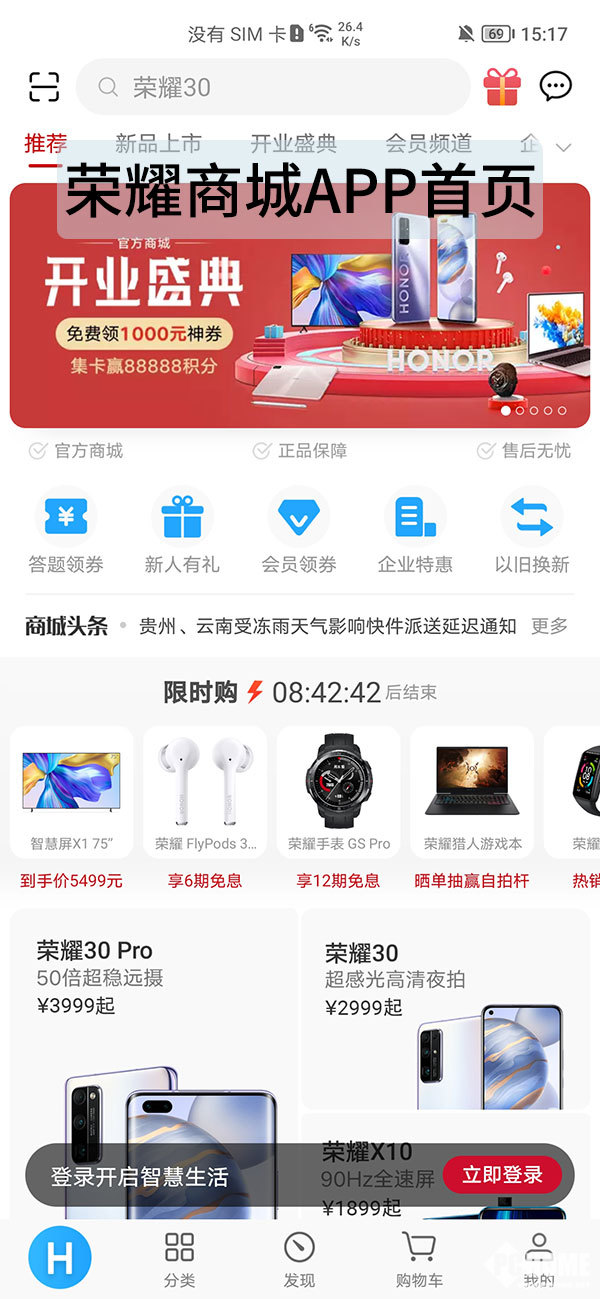This screenshot has height=1299, width=600.
Task: View 更多 mall headlines
Action: click(x=549, y=626)
